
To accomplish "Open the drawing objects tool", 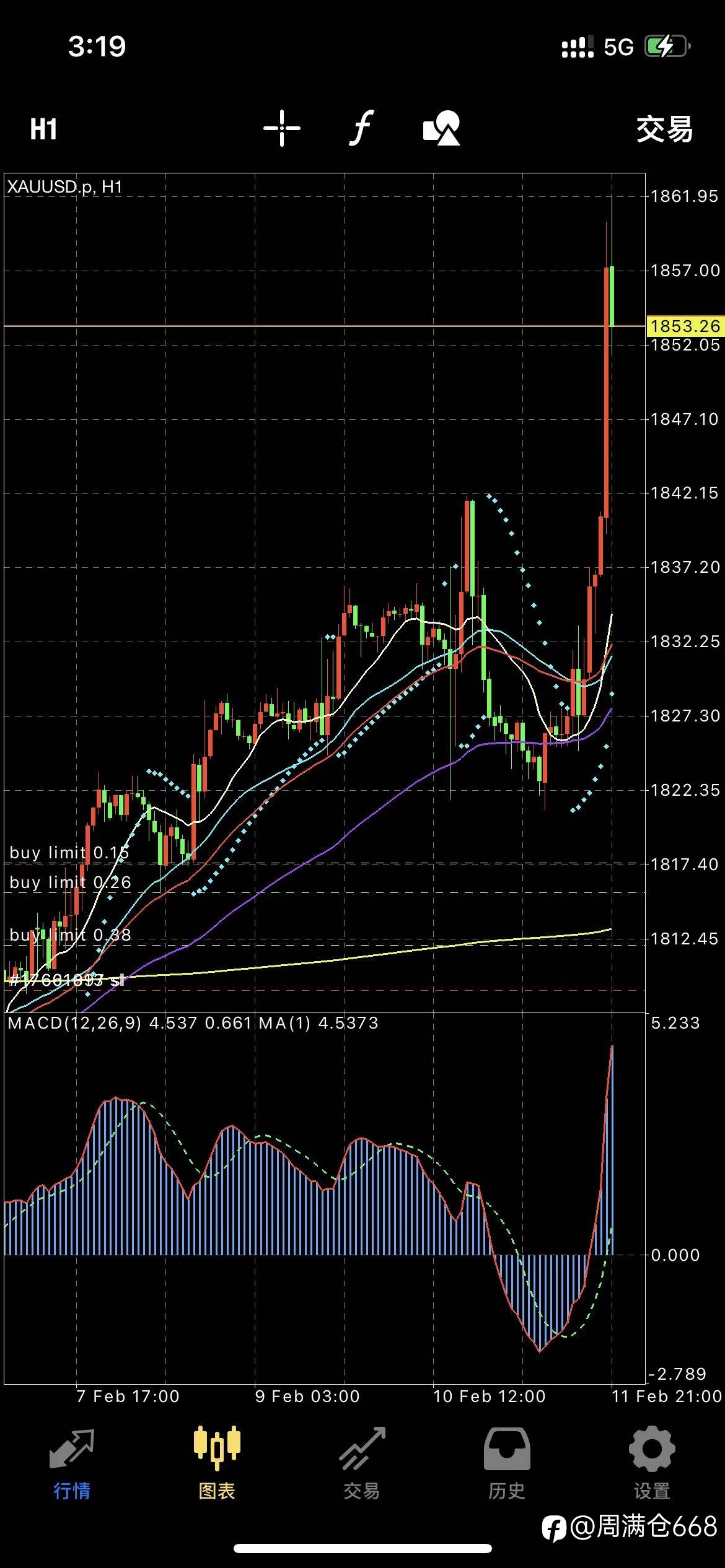I will (441, 128).
